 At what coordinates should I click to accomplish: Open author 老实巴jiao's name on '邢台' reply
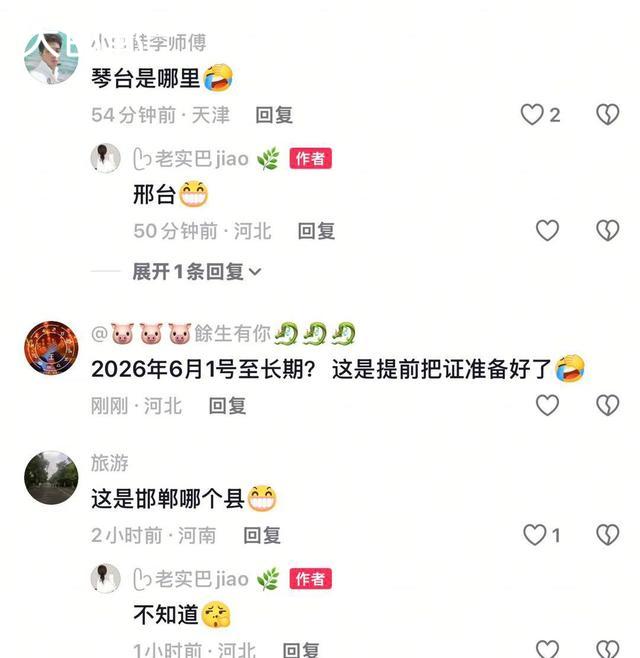point(200,159)
